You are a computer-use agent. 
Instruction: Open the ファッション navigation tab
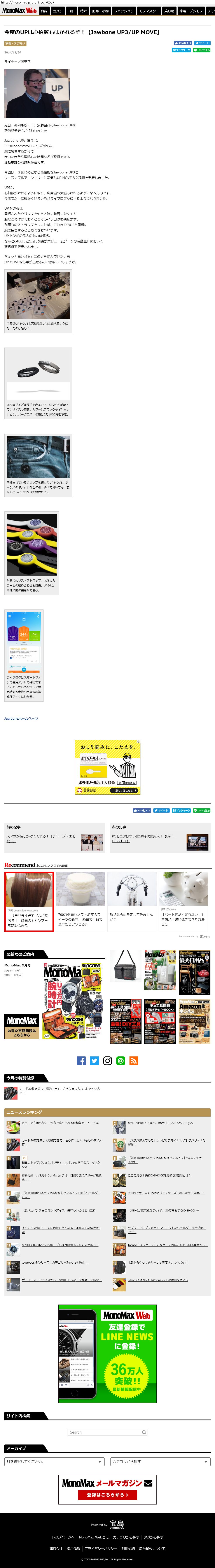click(124, 11)
